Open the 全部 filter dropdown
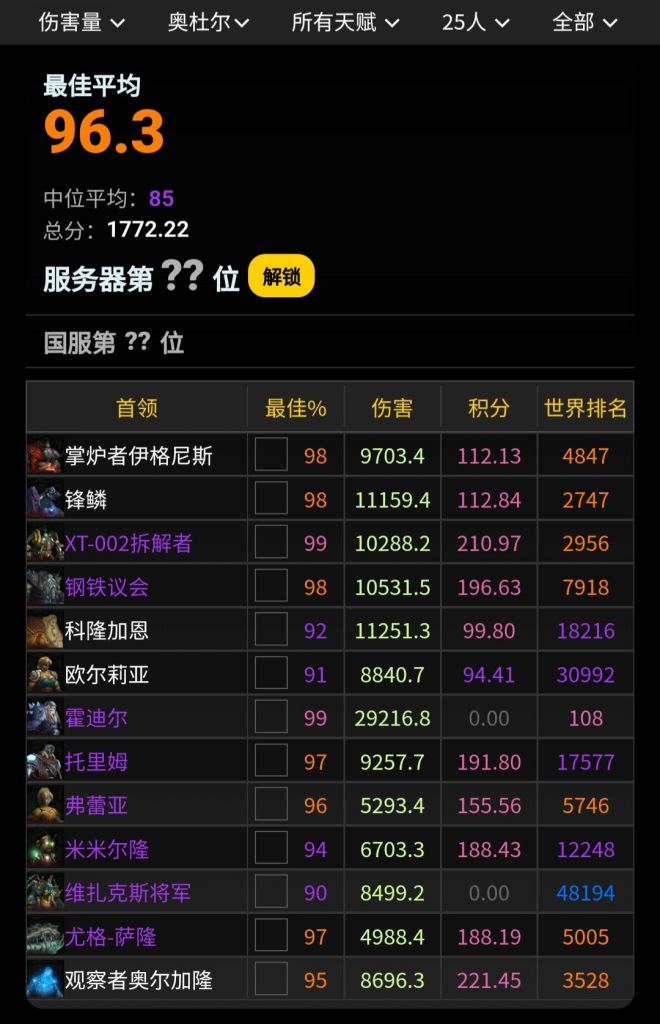Image resolution: width=660 pixels, height=1024 pixels. click(586, 22)
